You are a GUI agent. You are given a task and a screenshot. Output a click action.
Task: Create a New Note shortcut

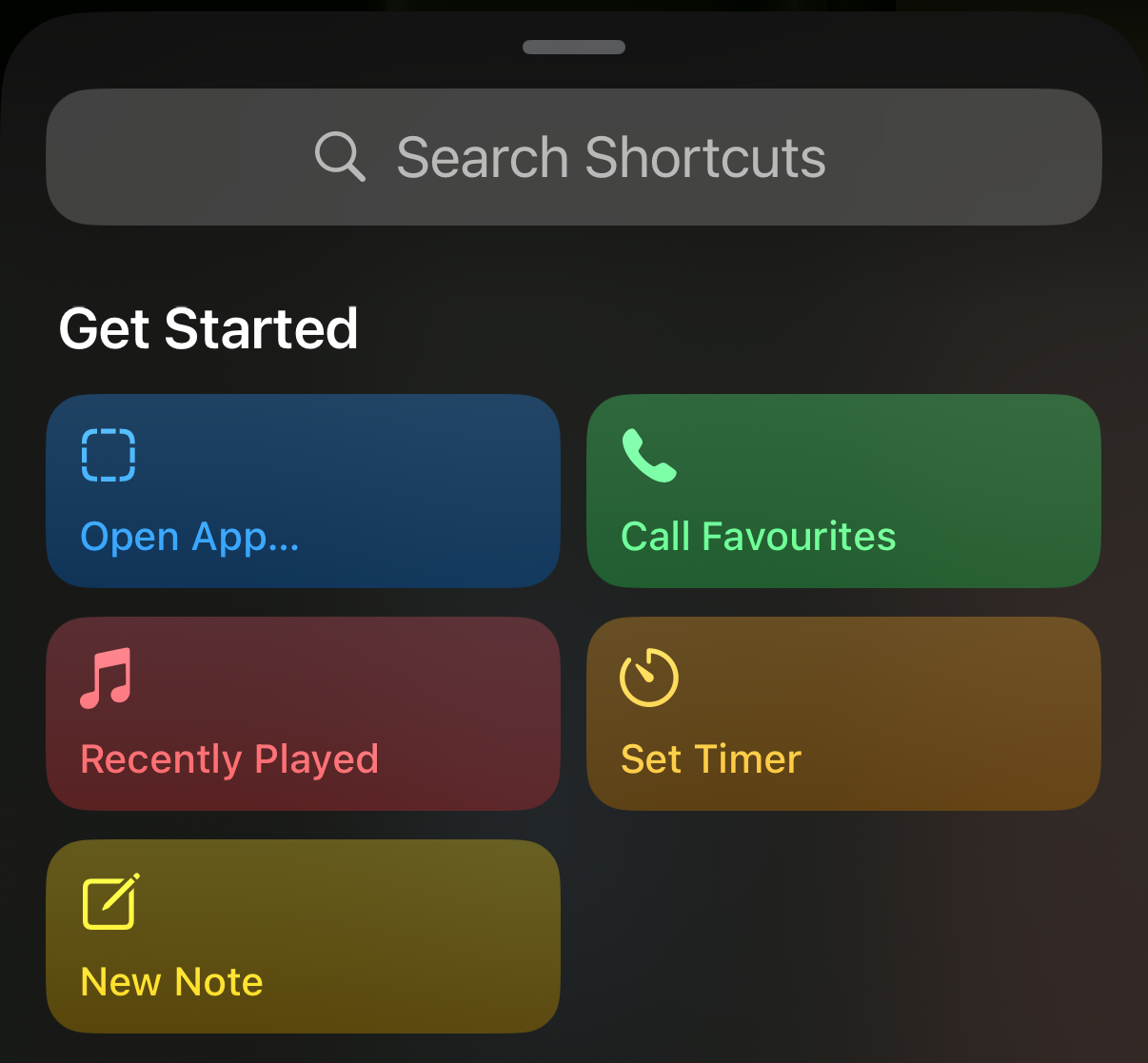click(x=303, y=936)
